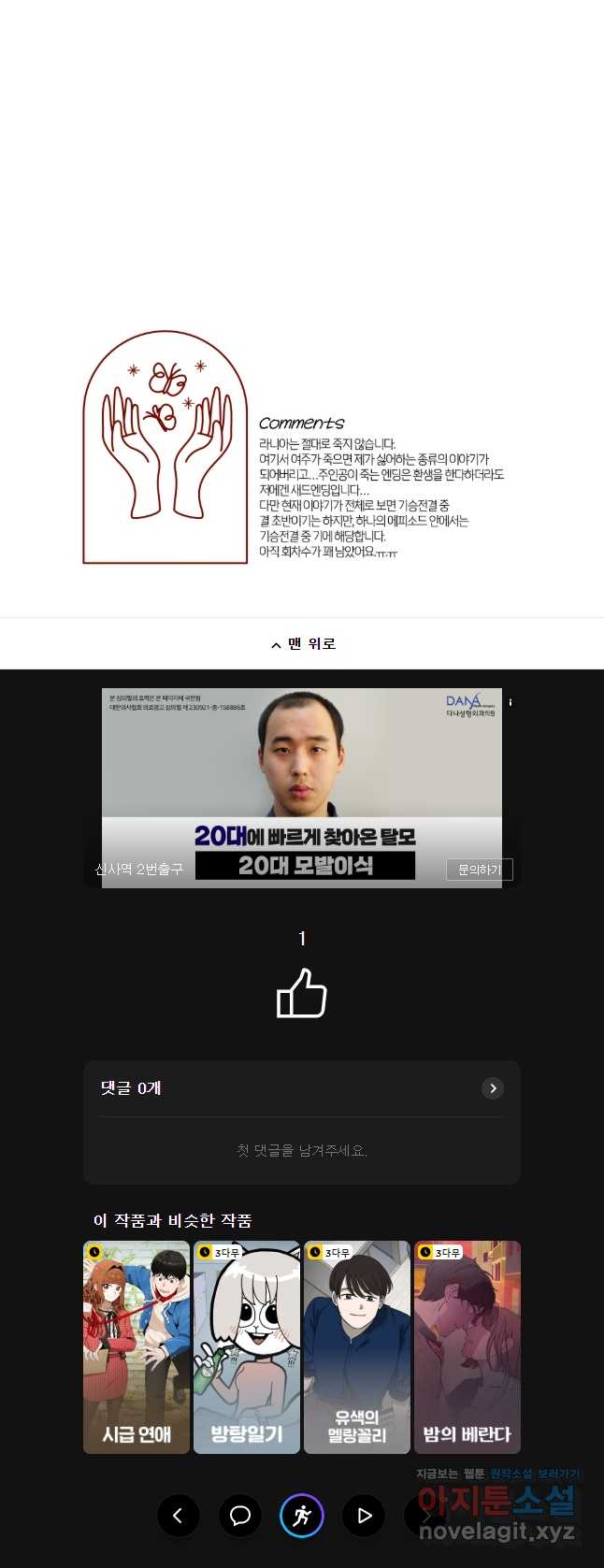
Task: Open the 방탕일기 webtoon card
Action: pos(247,1346)
